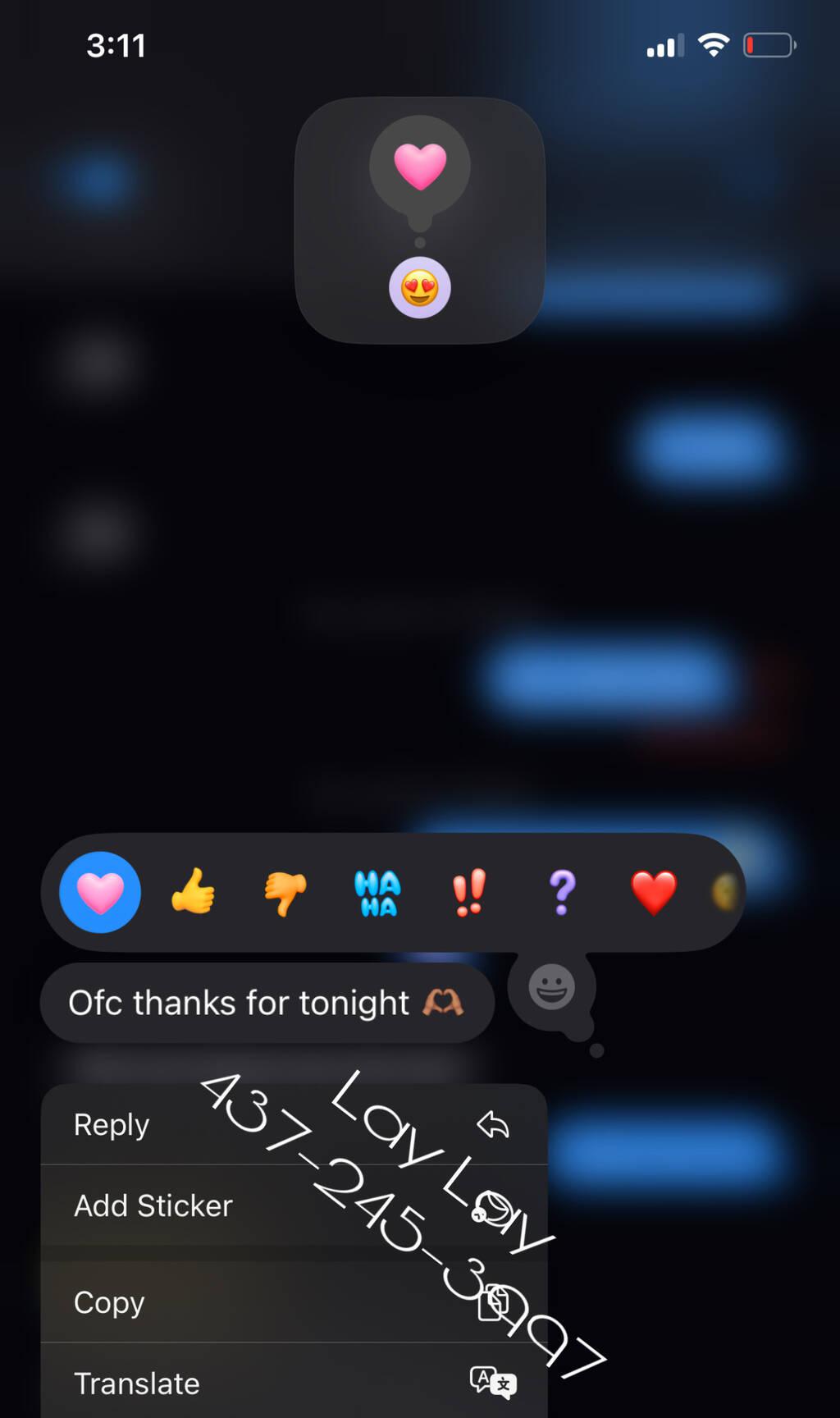Image resolution: width=840 pixels, height=1418 pixels.
Task: Copy the message text
Action: pos(294,1302)
